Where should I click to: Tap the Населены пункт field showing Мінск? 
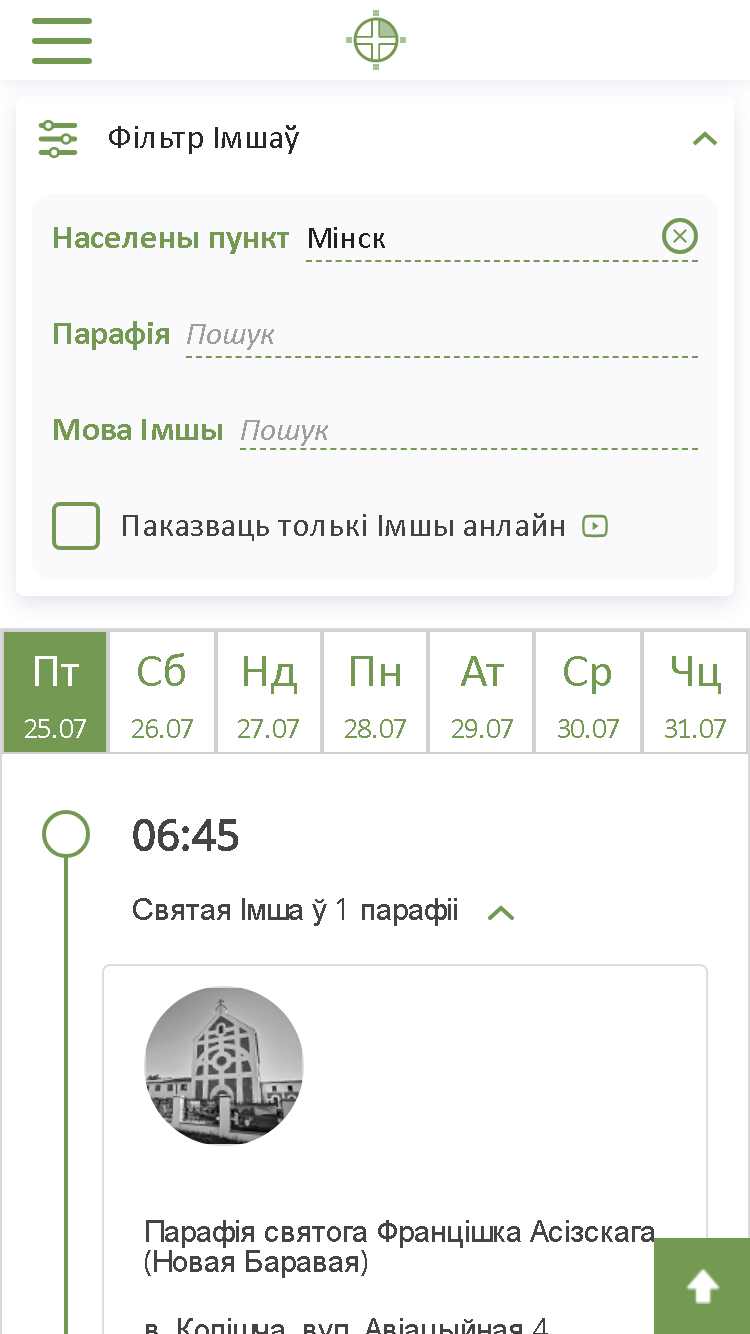point(482,238)
